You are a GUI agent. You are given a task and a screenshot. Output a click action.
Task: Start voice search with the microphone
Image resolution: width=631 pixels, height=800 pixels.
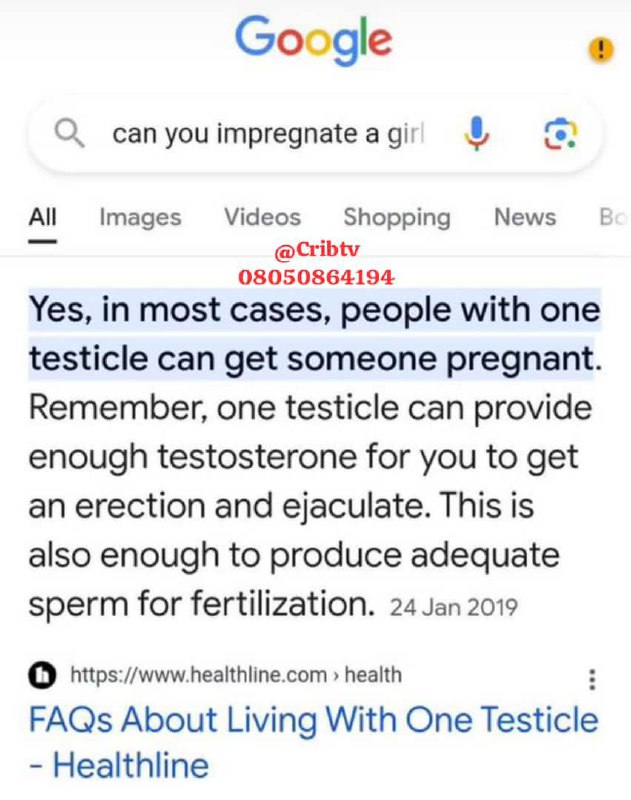point(476,134)
